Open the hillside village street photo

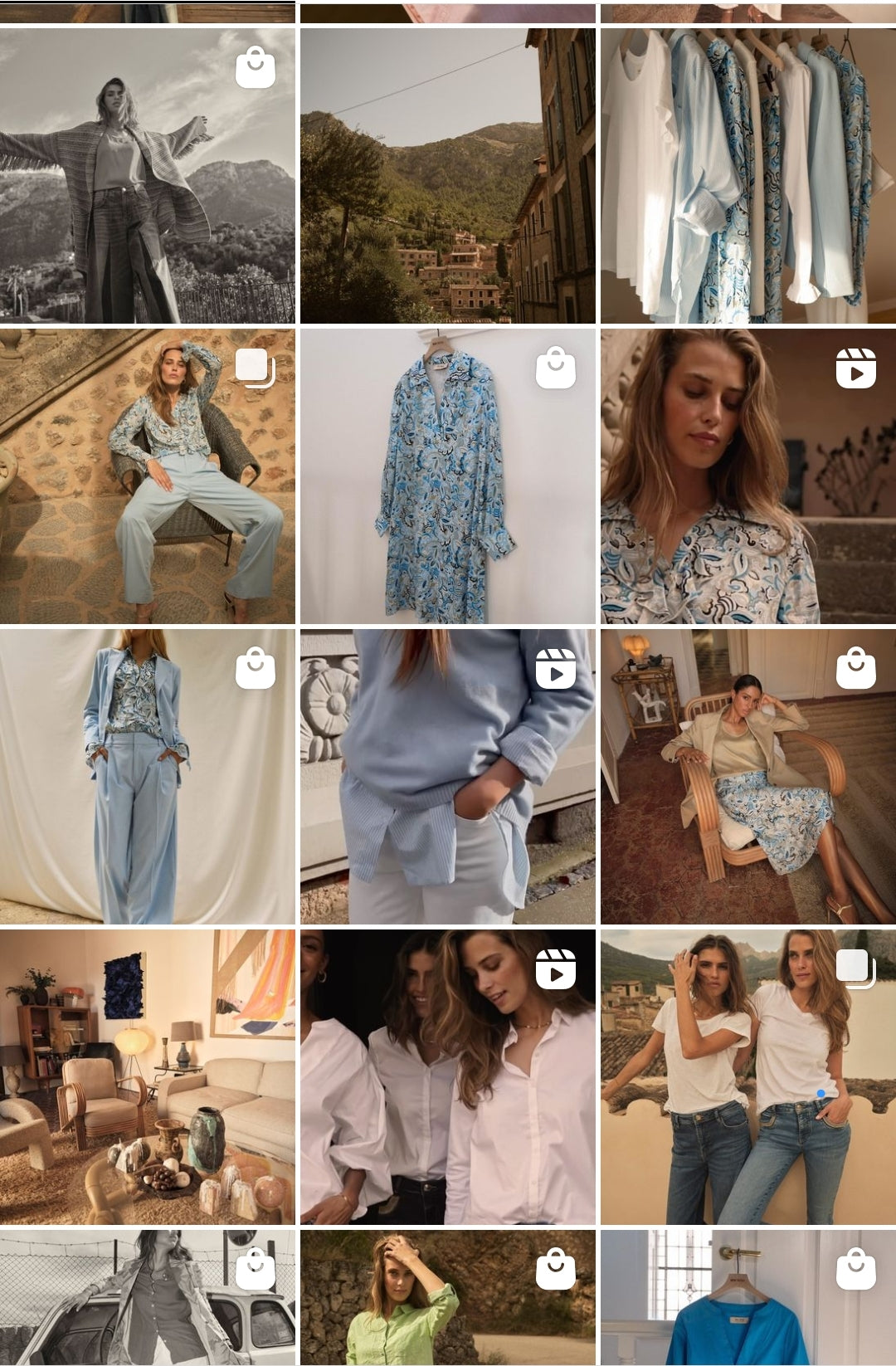[x=447, y=175]
